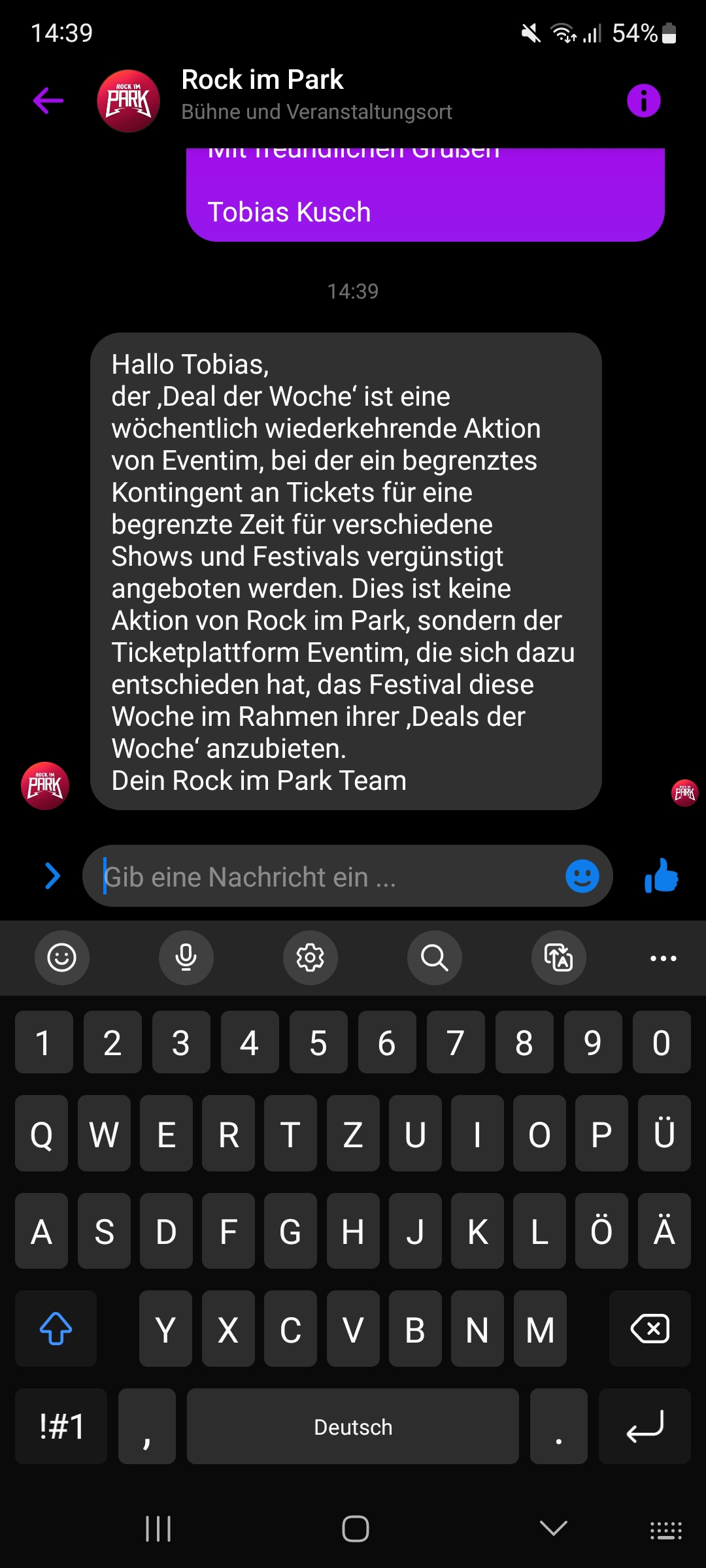Open keyboard search tool
This screenshot has width=706, height=1568.
[435, 958]
